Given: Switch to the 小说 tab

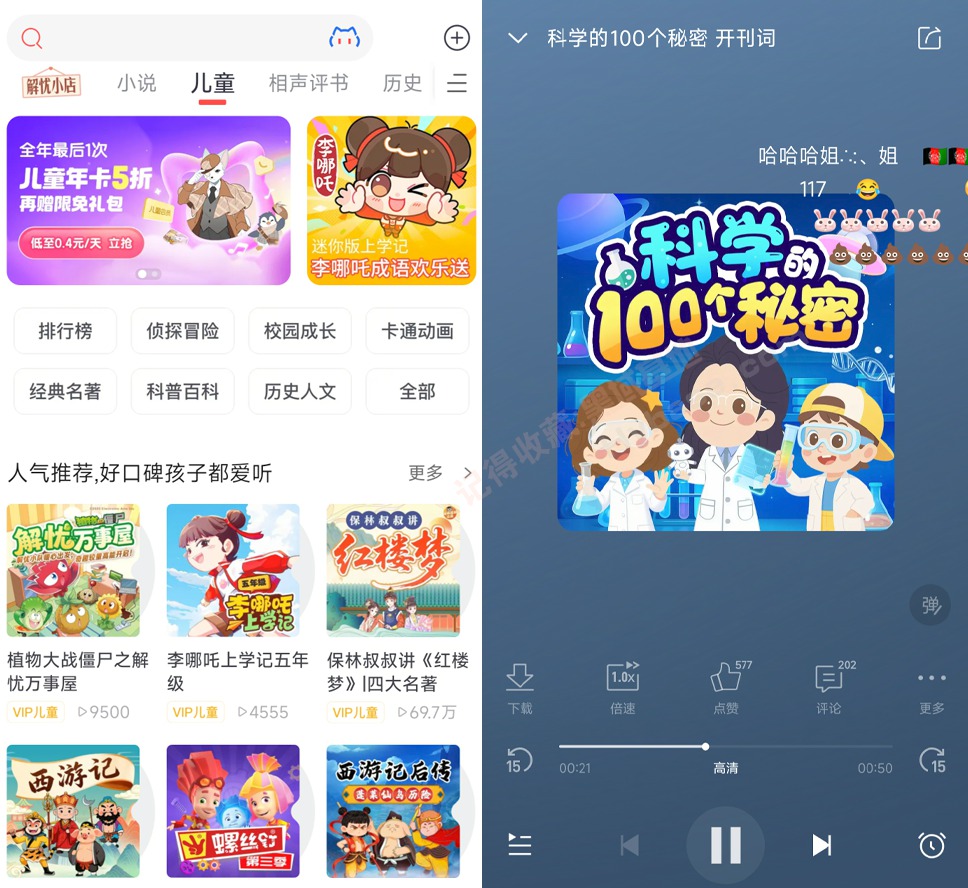Looking at the screenshot, I should [136, 84].
